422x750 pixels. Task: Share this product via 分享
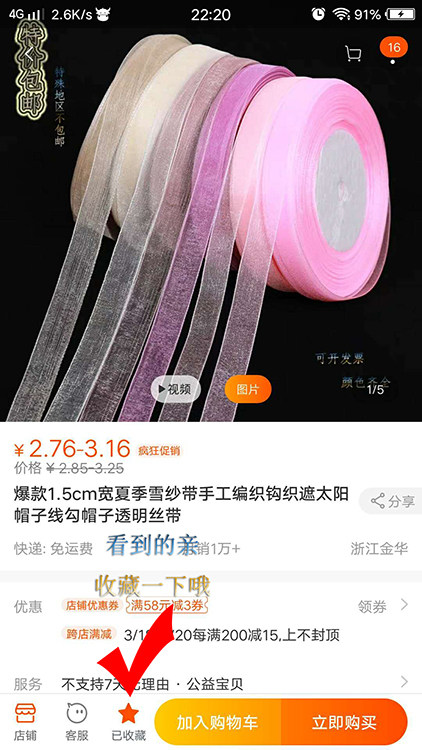[390, 501]
